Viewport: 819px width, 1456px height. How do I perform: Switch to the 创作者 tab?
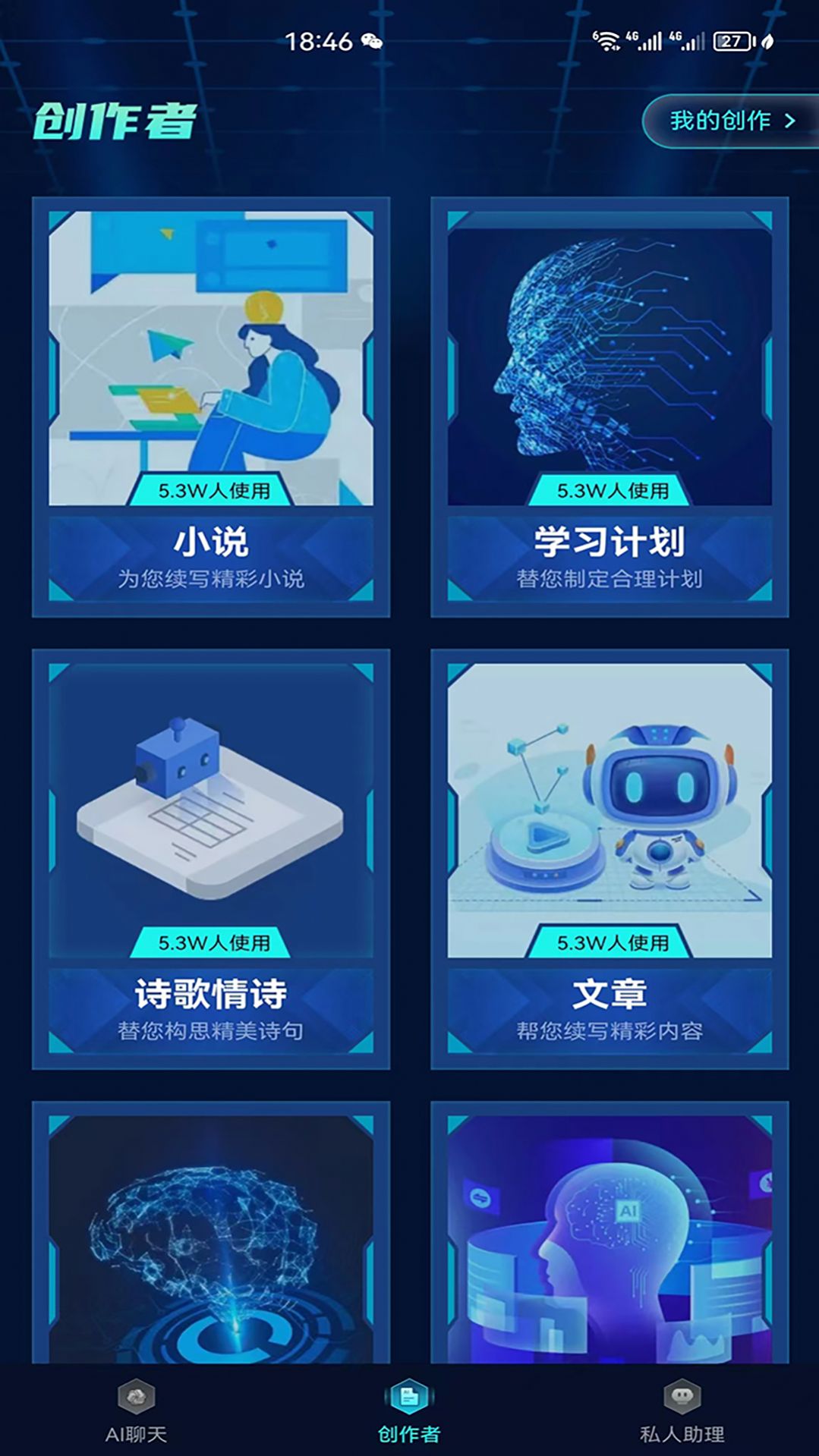coord(409,1411)
